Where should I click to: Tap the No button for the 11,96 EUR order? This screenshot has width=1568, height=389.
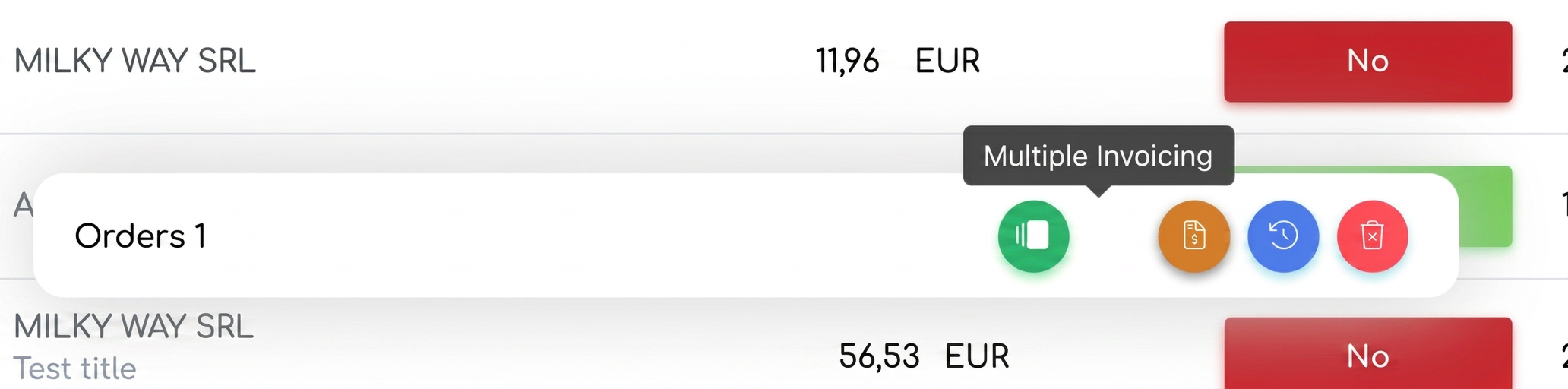pos(1367,62)
